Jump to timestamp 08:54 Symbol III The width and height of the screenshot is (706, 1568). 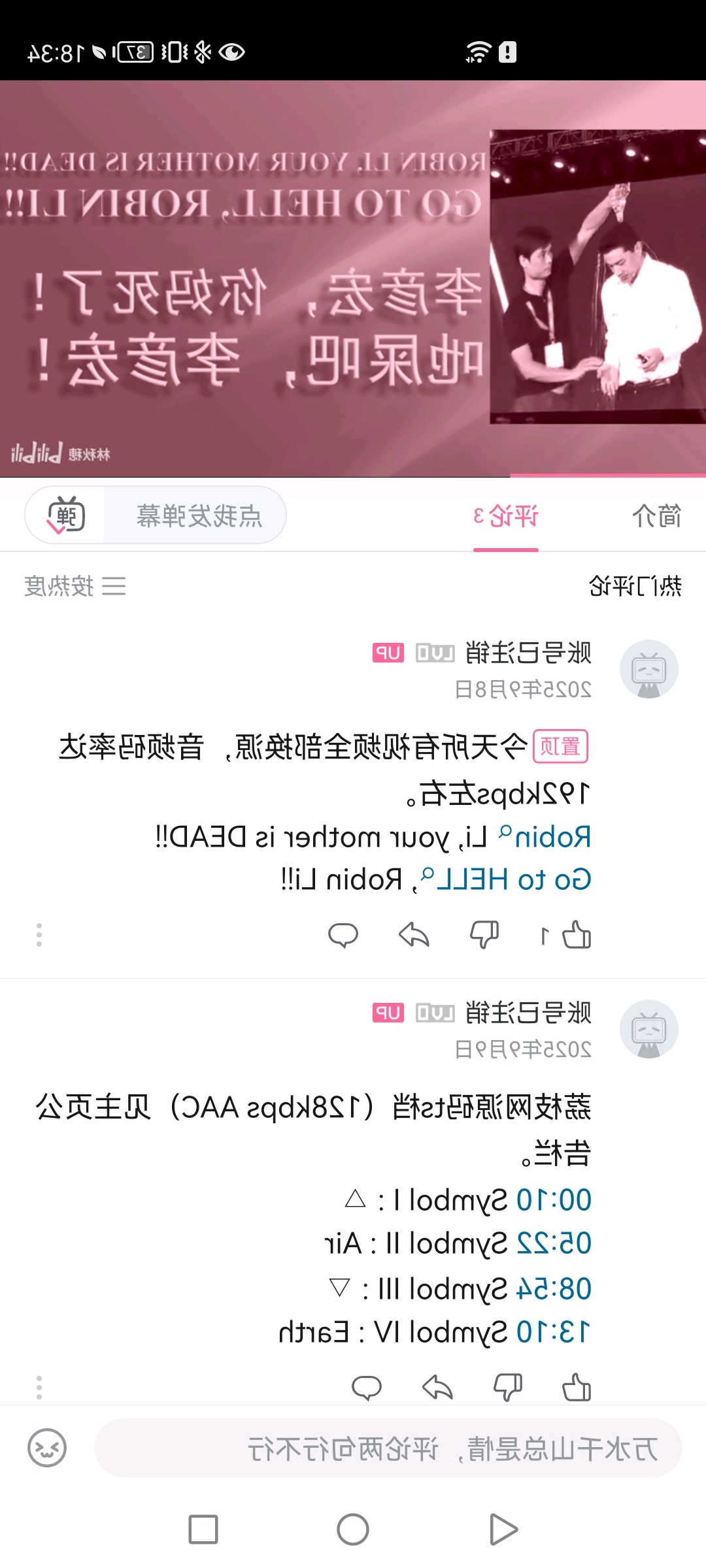click(x=553, y=1289)
